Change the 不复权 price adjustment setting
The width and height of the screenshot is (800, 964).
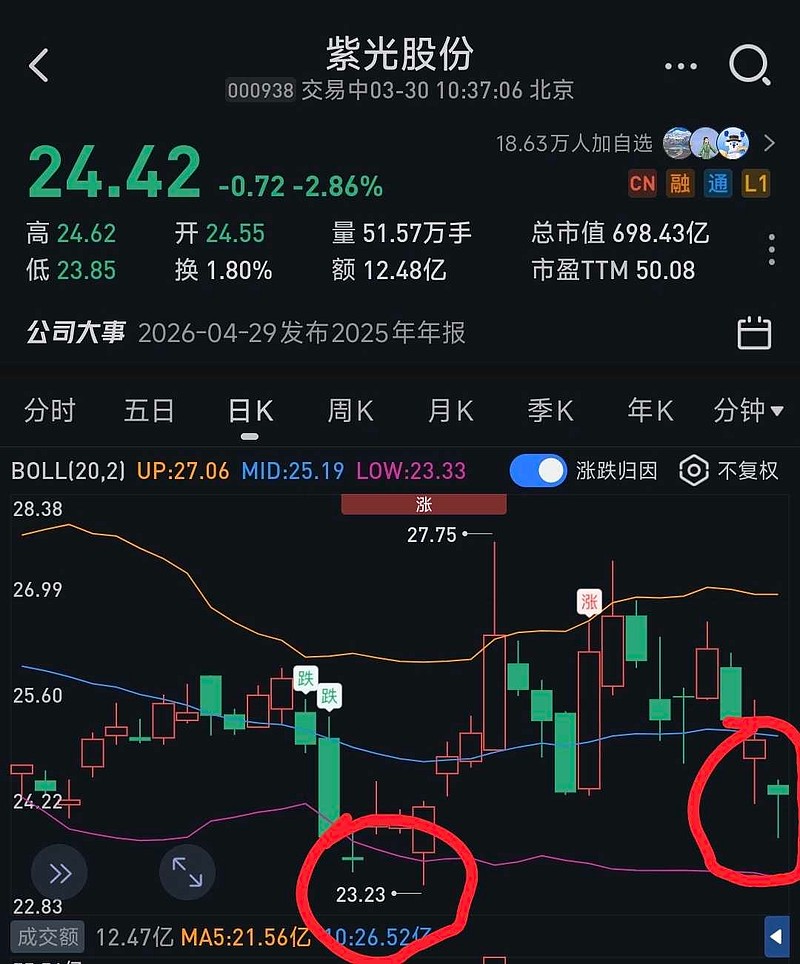(729, 470)
